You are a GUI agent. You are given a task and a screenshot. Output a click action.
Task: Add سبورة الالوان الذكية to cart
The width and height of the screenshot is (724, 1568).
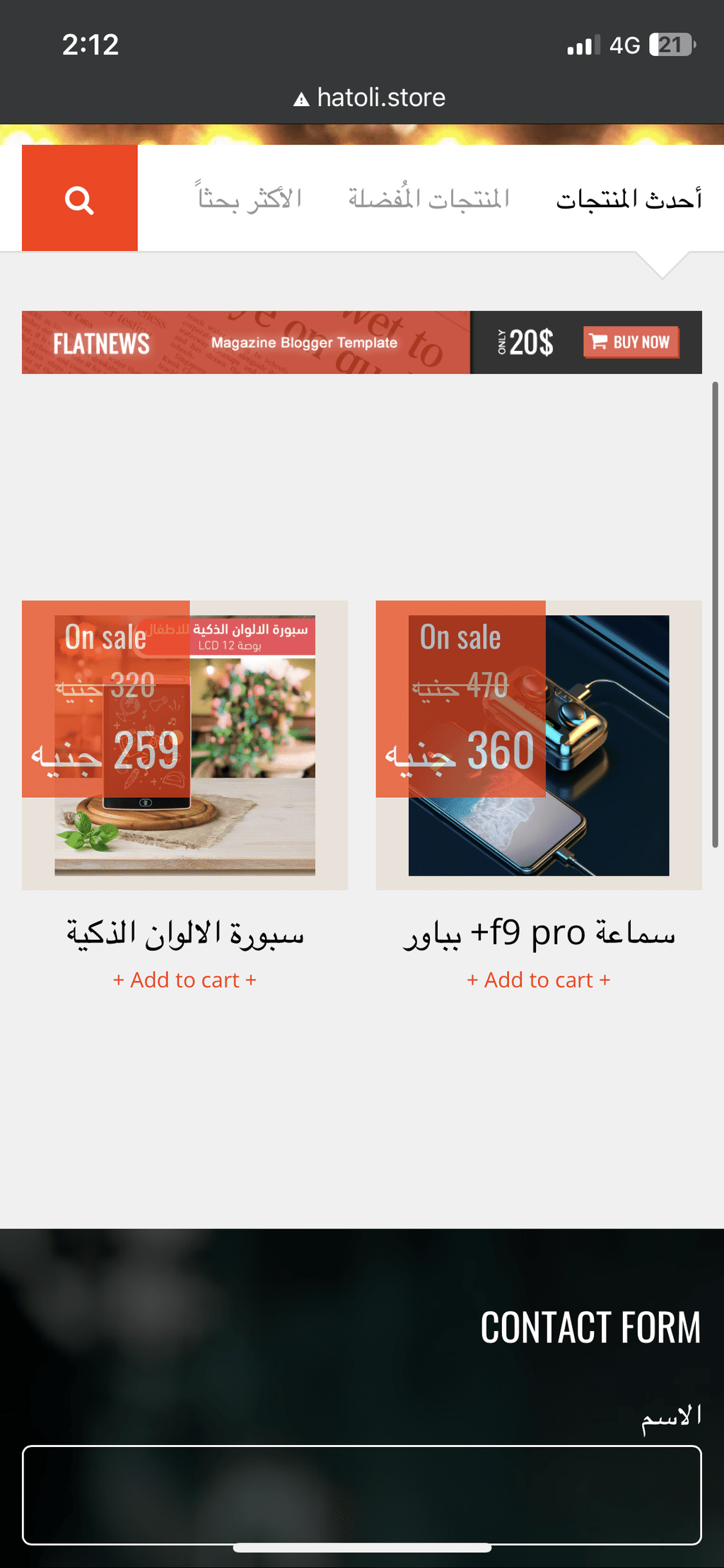click(x=185, y=980)
